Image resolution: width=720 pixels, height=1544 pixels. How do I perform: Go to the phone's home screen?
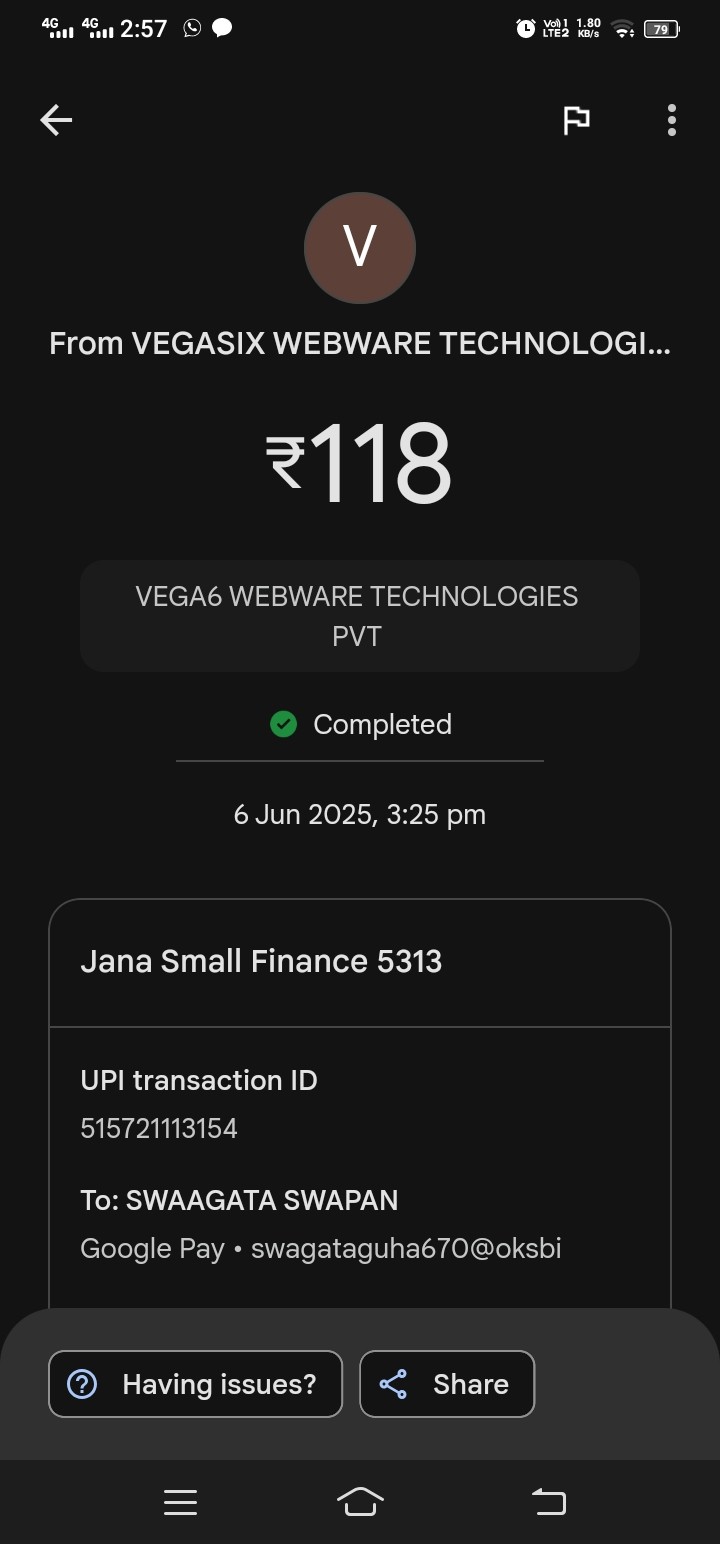(360, 1501)
